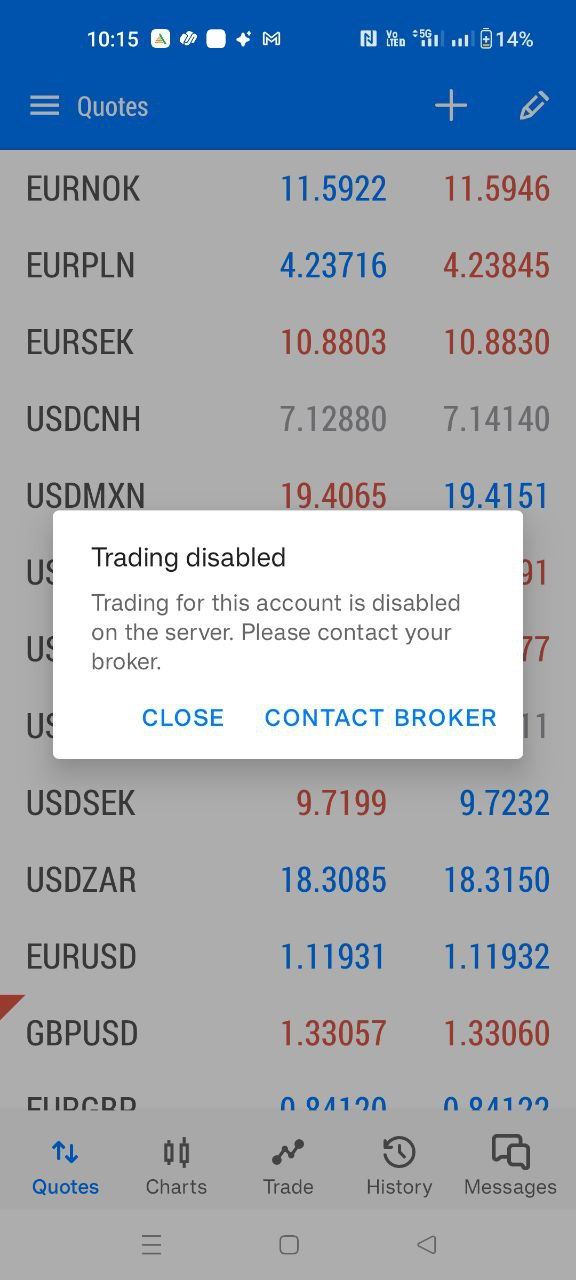Image resolution: width=576 pixels, height=1280 pixels.
Task: Open the GBPUSD quote row
Action: (x=288, y=1034)
